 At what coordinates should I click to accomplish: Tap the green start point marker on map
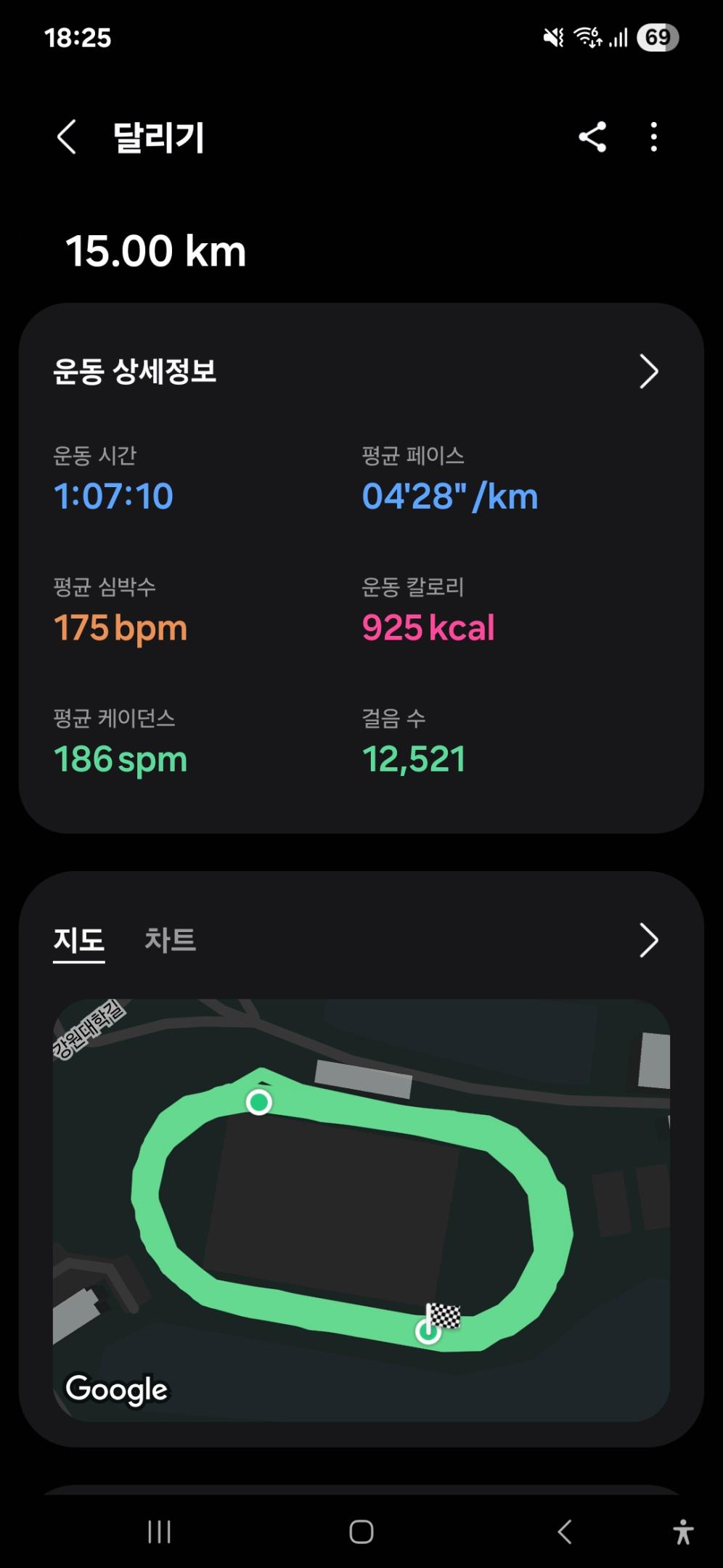point(259,1102)
